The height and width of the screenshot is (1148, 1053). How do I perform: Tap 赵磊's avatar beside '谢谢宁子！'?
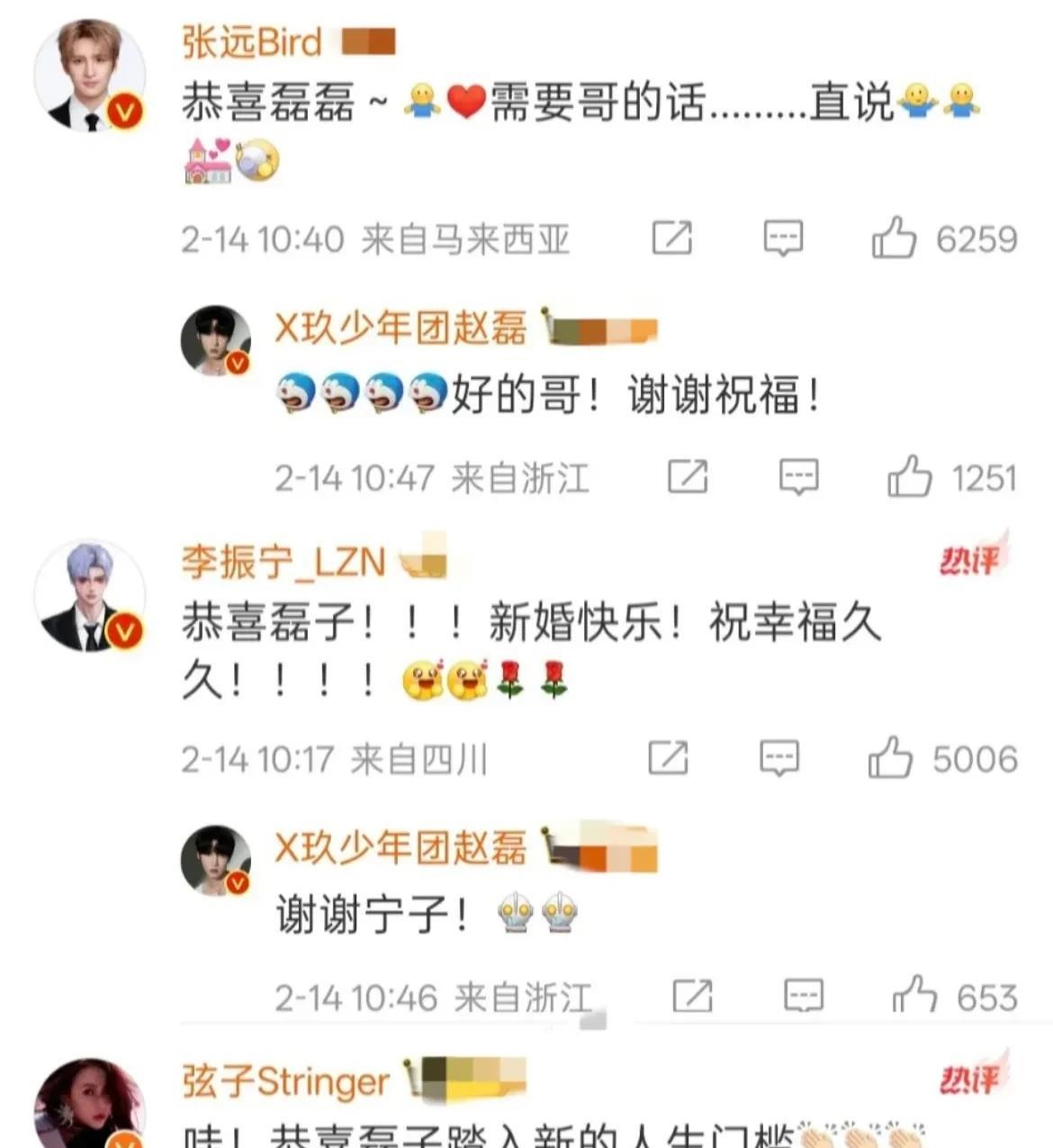coord(216,860)
